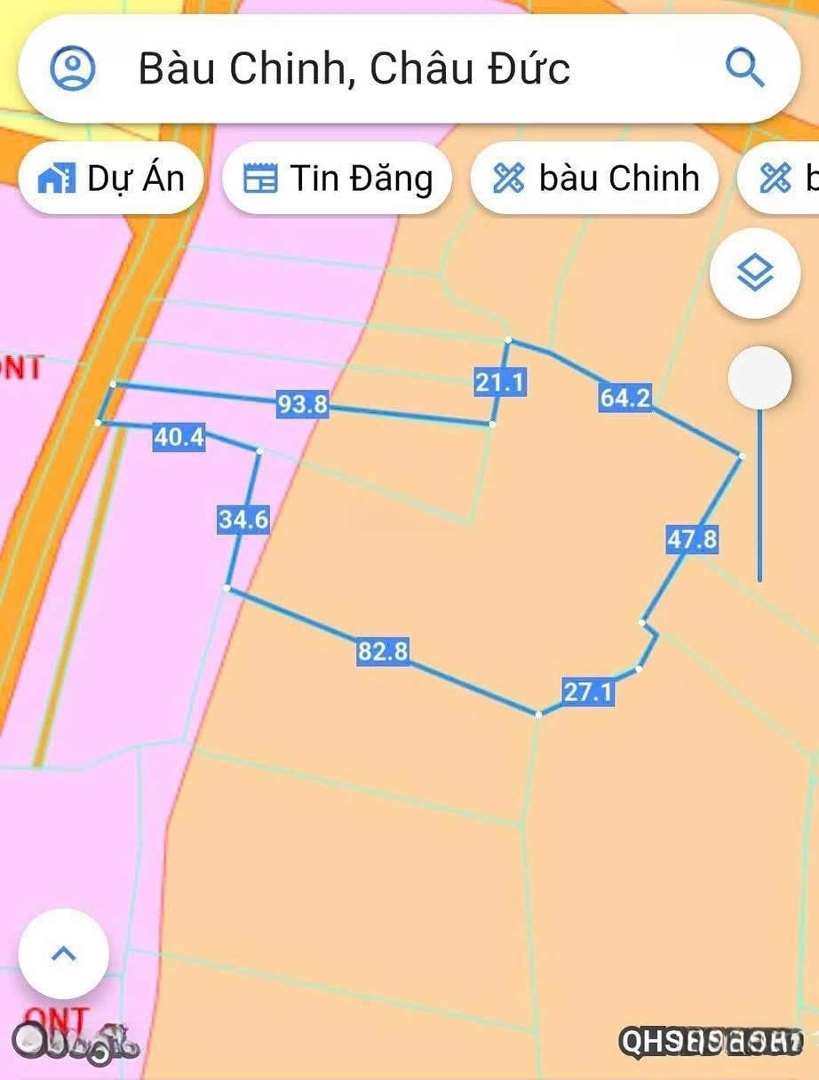Click the house icon on the Dự Án chip

(x=56, y=177)
